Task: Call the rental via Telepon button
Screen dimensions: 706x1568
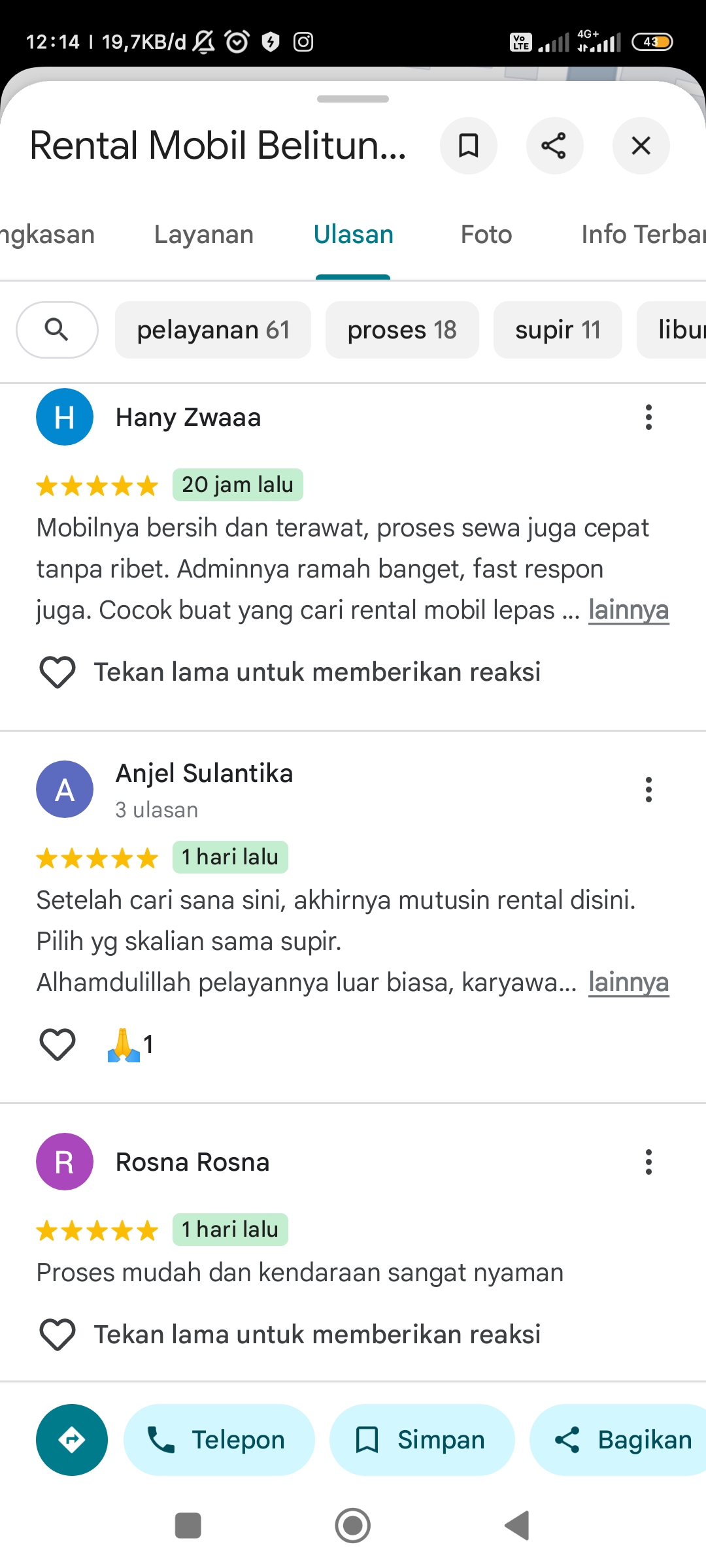Action: pyautogui.click(x=219, y=1440)
